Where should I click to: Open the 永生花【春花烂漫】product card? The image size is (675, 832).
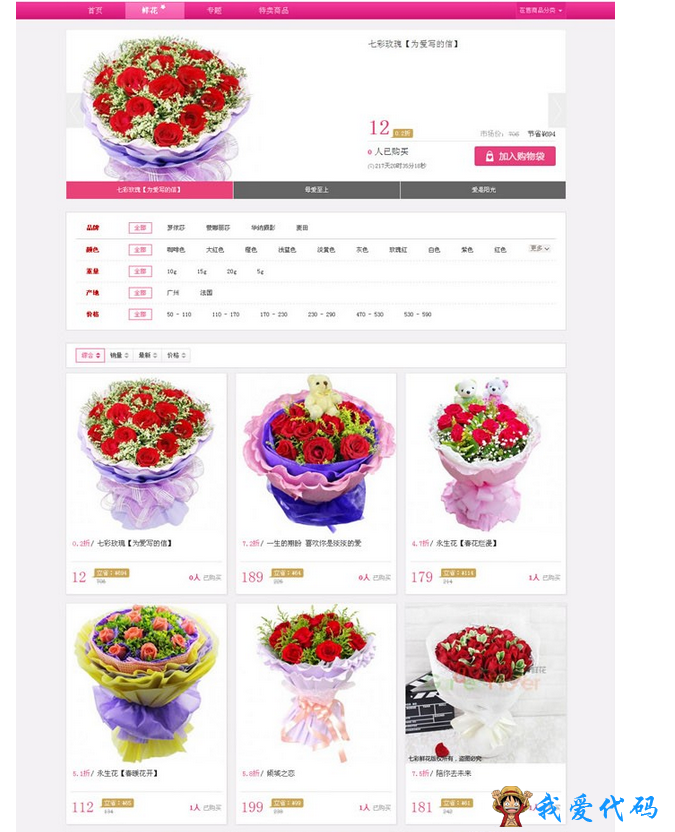click(485, 455)
